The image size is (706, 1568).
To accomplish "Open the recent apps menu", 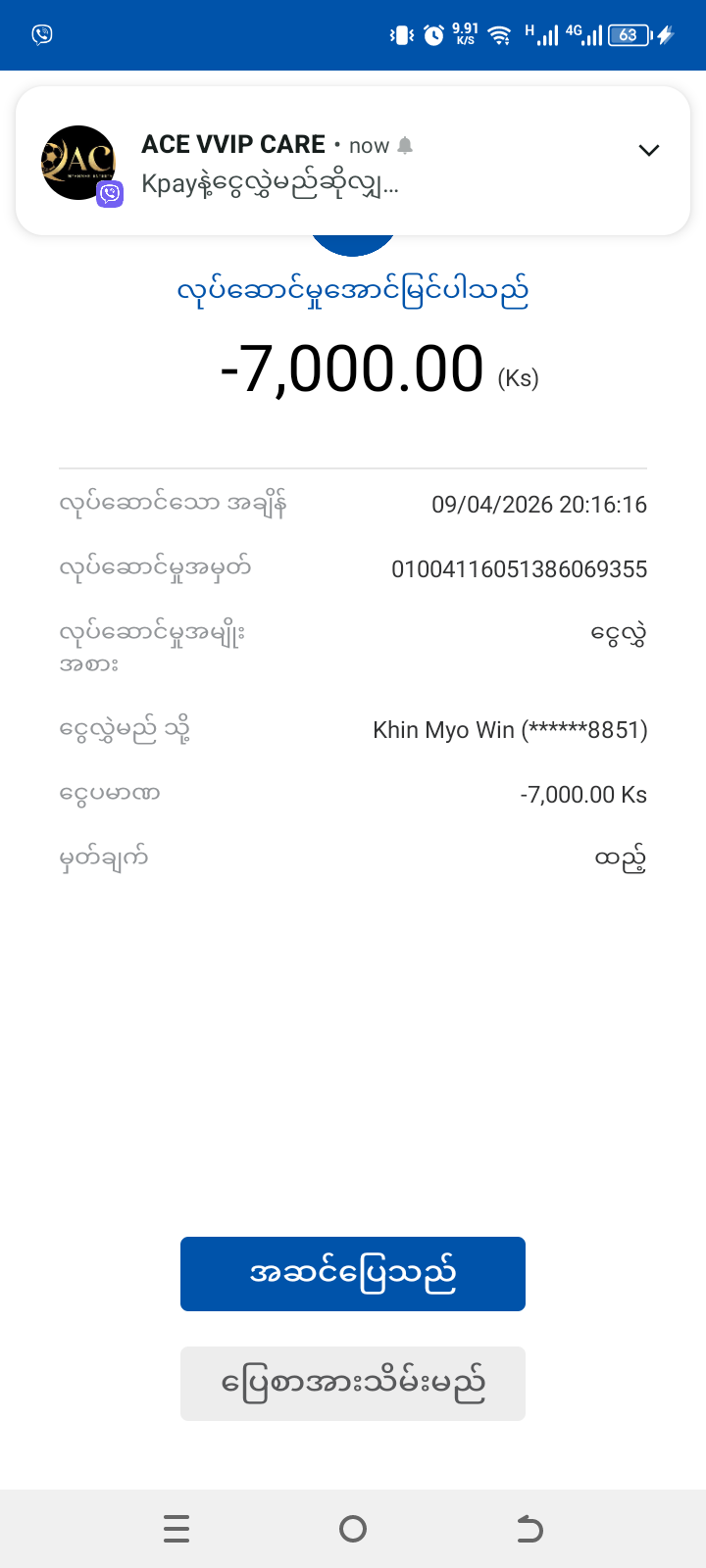I will point(176,1529).
